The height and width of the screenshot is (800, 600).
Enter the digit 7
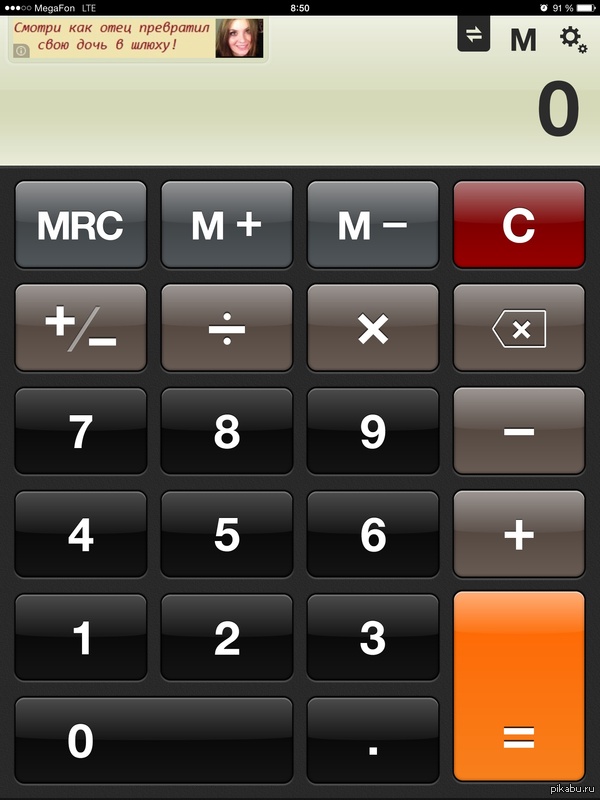click(80, 431)
